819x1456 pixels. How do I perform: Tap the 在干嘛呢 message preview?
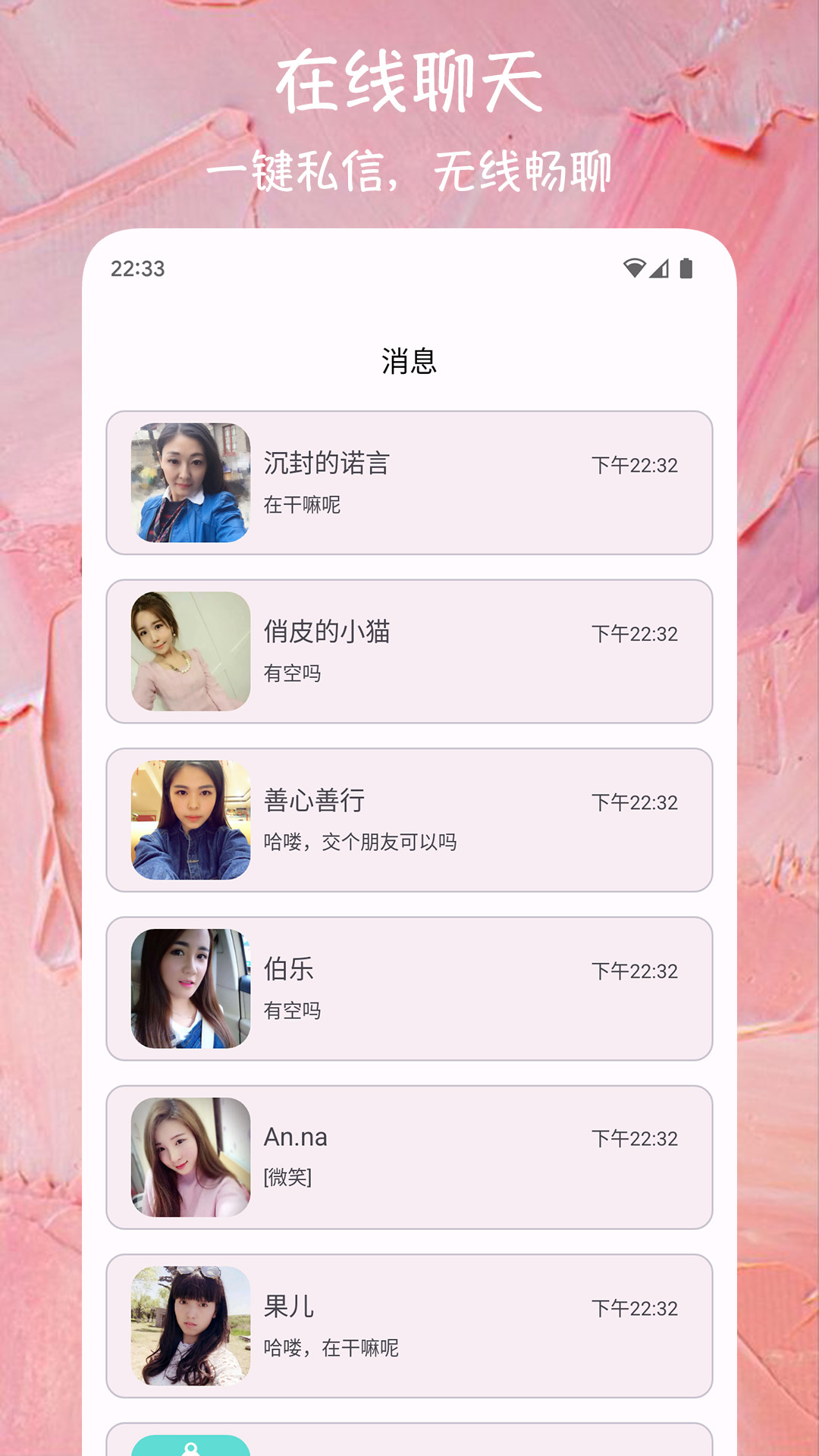coord(303,507)
